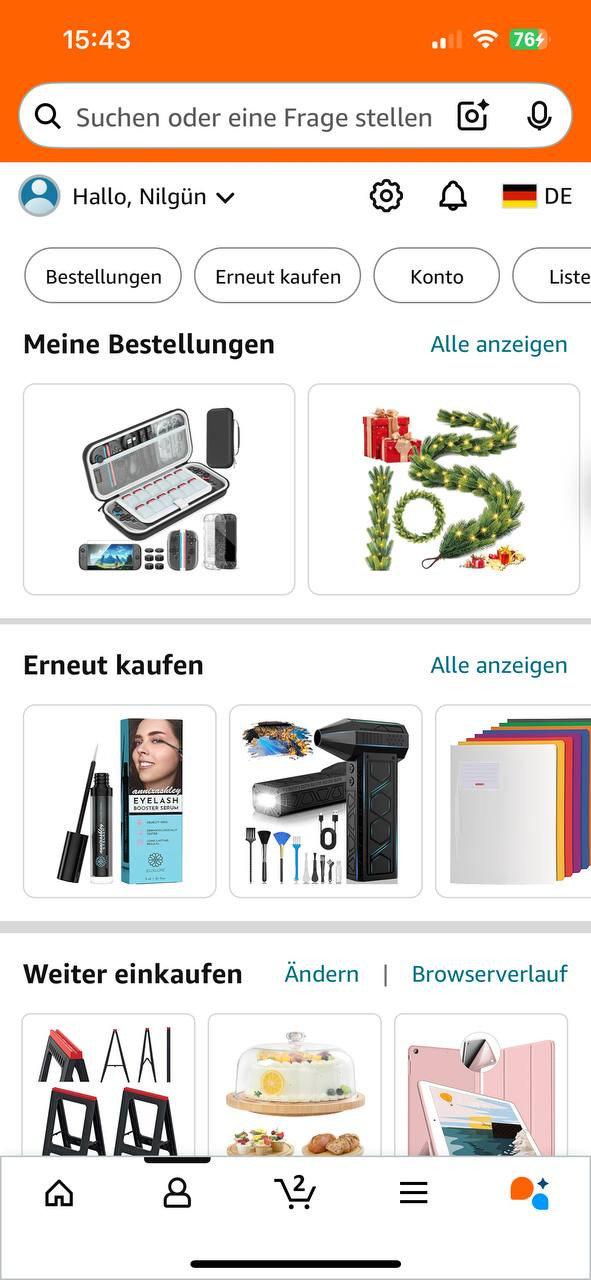Change the DE country/language setting
This screenshot has width=591, height=1280.
537,196
